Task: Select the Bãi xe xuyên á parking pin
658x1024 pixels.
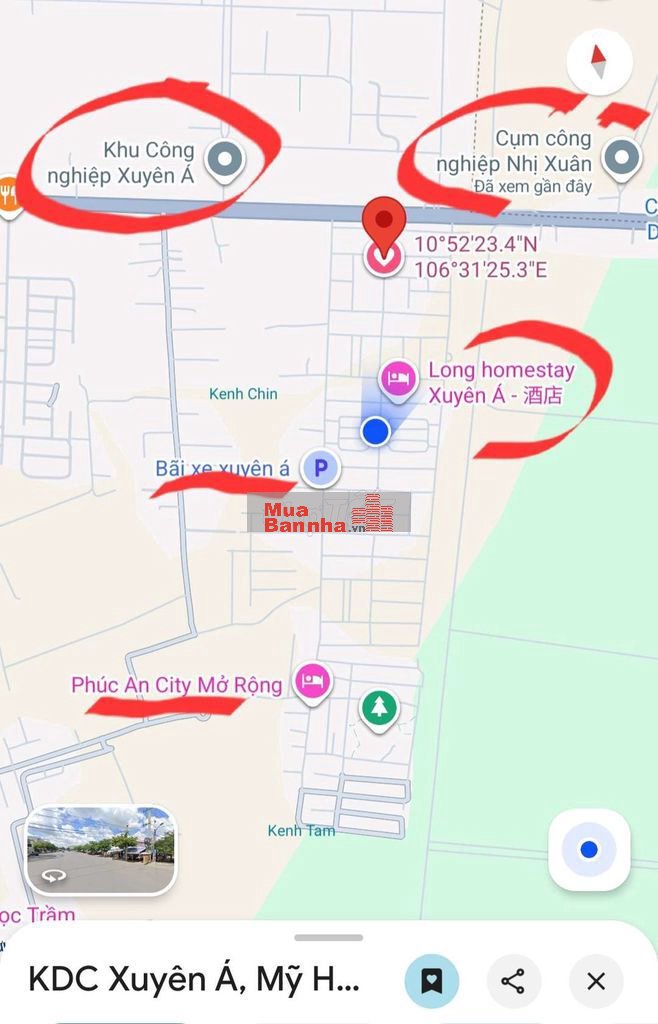Action: 321,467
